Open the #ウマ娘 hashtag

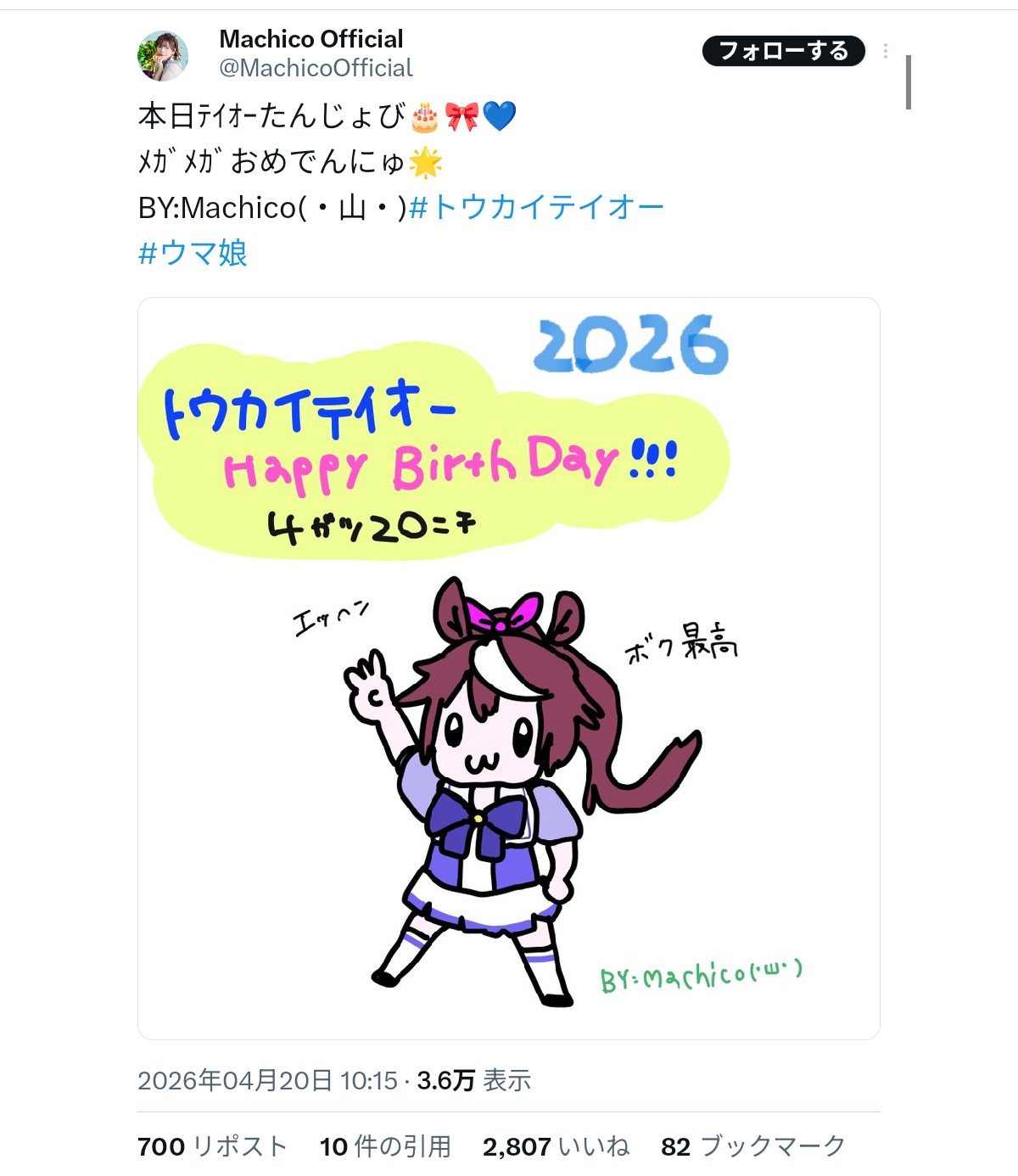193,253
